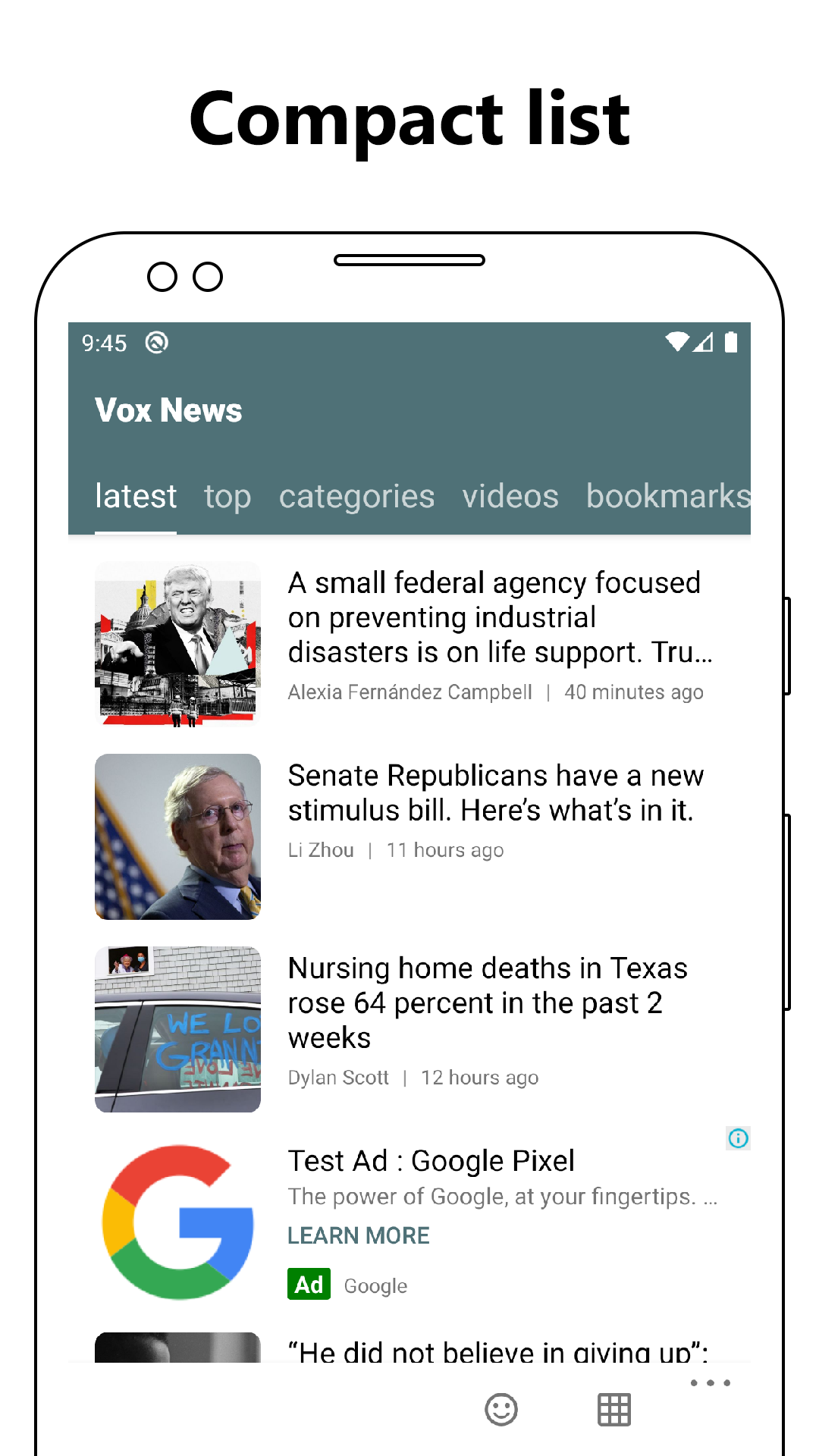Open the three-dot overflow menu
This screenshot has height=1456, width=819.
coord(708,1382)
